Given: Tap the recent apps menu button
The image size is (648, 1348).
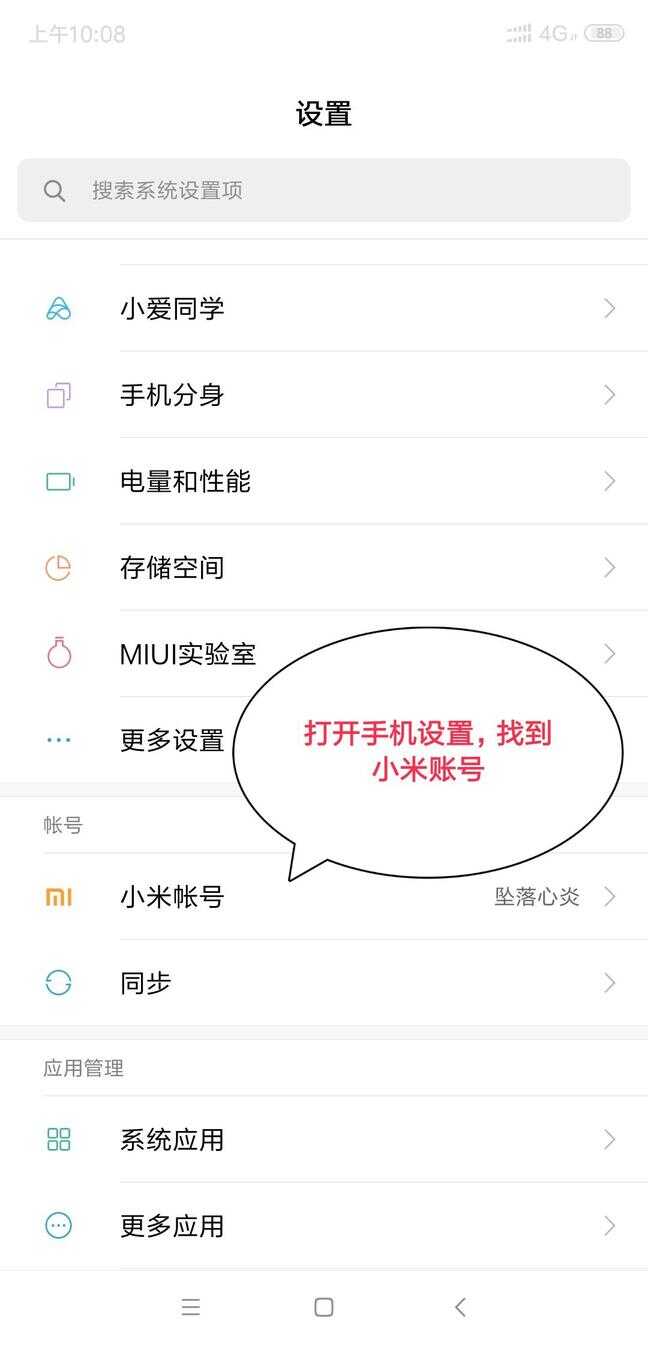Looking at the screenshot, I should coord(191,1307).
